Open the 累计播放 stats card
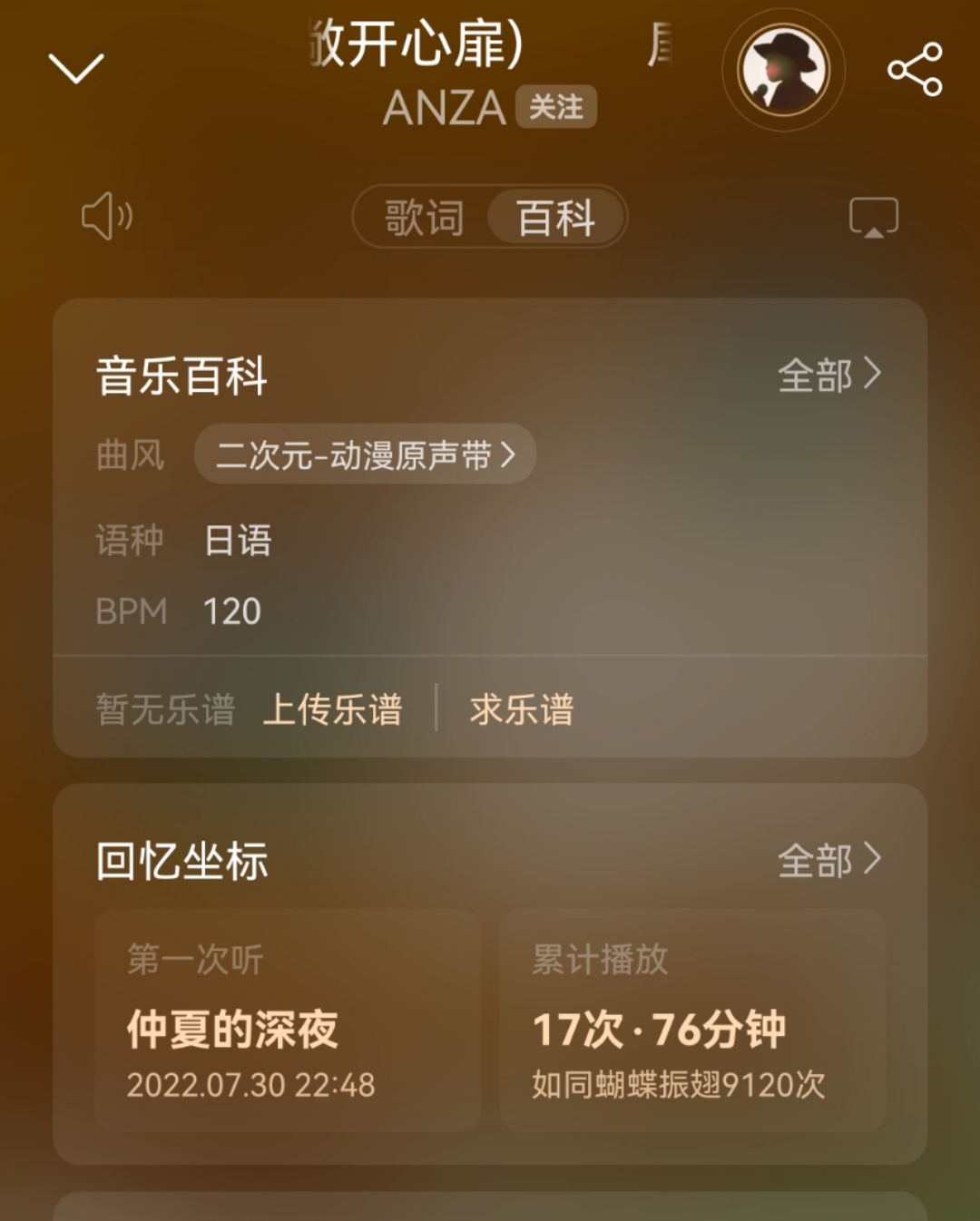 (x=691, y=1021)
